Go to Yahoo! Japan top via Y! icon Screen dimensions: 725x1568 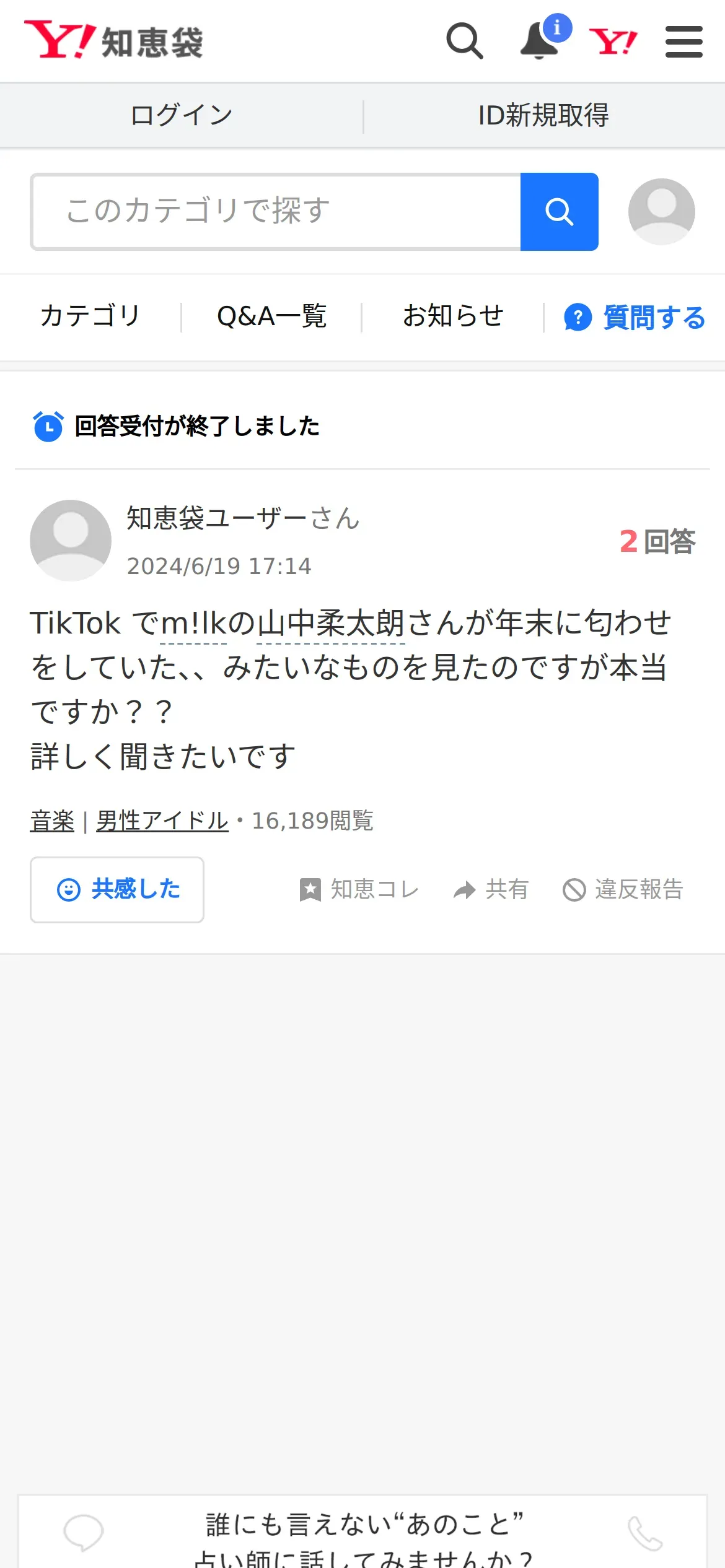tap(613, 41)
